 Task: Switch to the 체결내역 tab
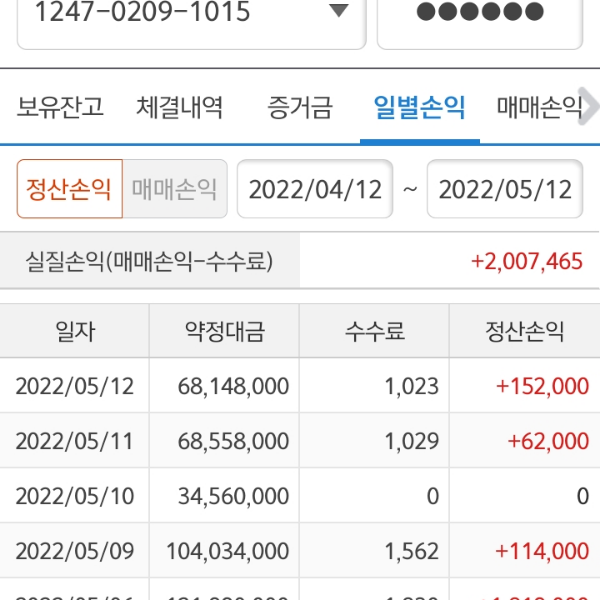(180, 107)
